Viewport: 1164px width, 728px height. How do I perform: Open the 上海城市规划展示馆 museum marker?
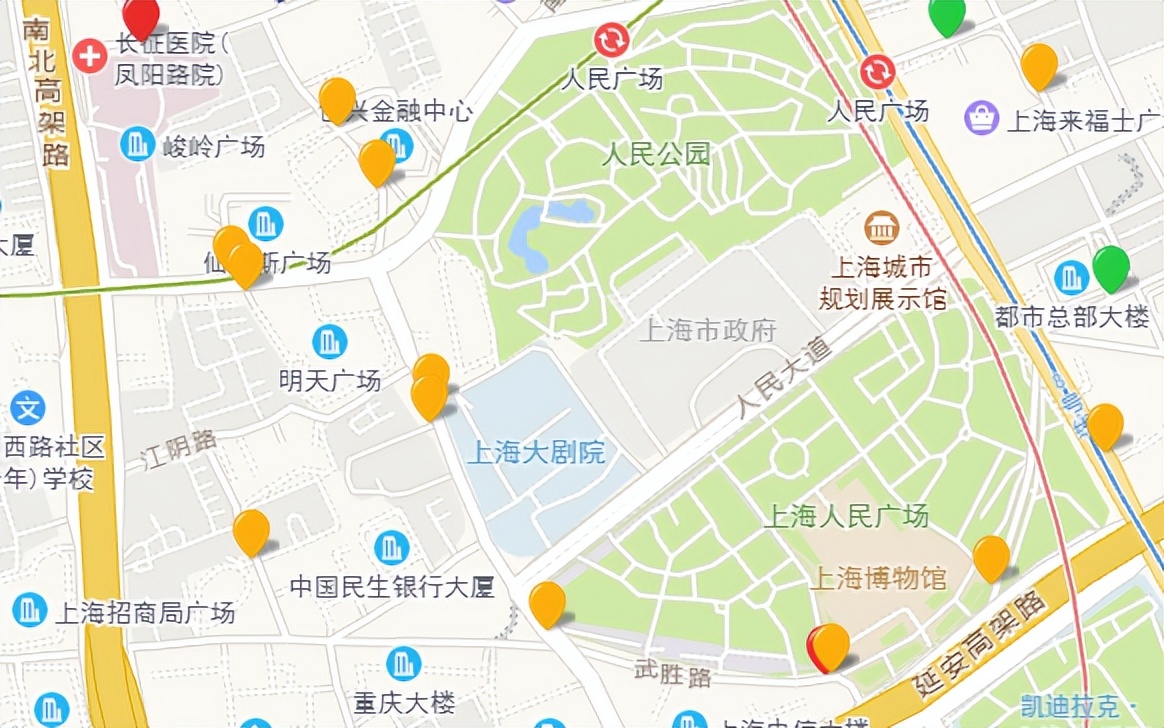881,228
